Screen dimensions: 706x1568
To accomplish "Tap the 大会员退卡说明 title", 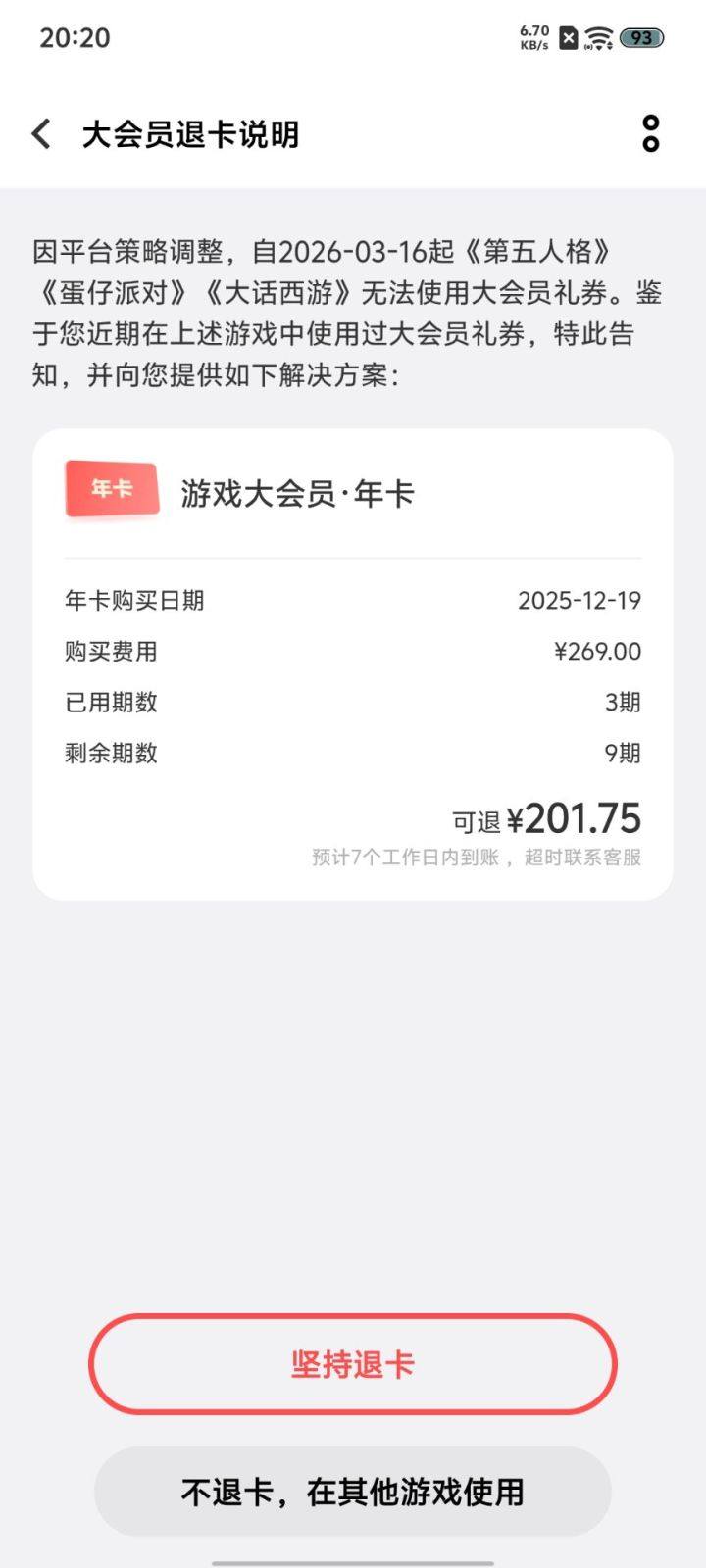I will 192,133.
